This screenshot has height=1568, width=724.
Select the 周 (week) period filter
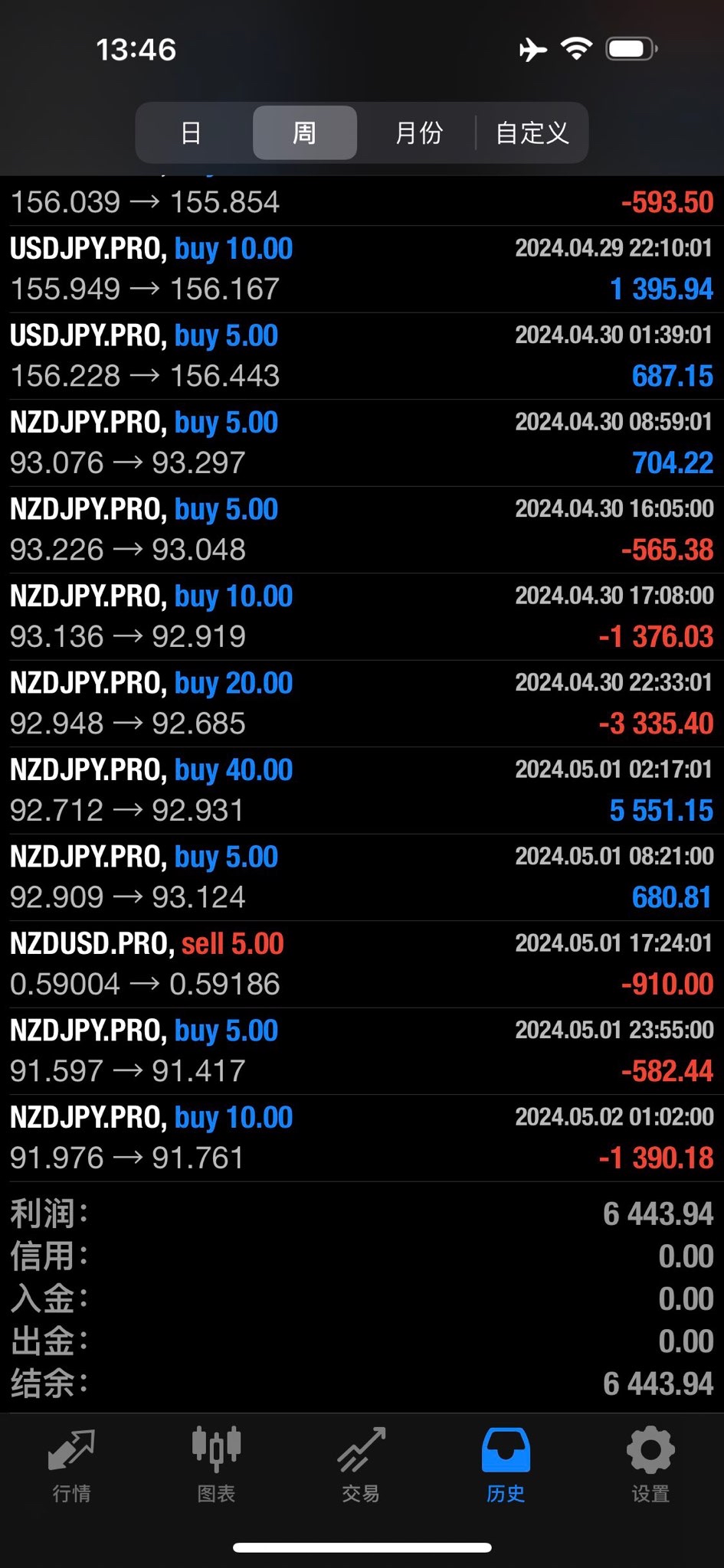tap(304, 133)
